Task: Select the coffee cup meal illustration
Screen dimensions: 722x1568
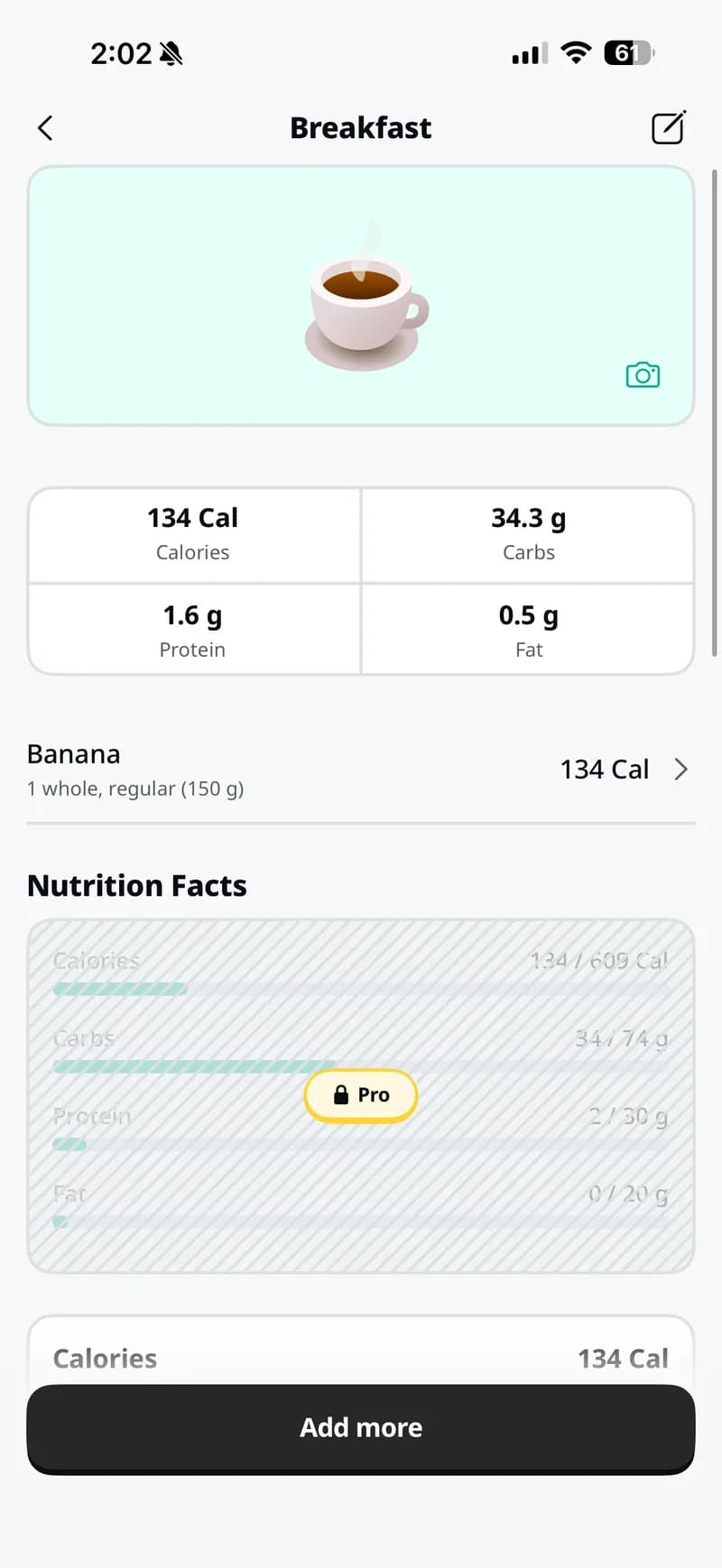Action: pyautogui.click(x=361, y=298)
